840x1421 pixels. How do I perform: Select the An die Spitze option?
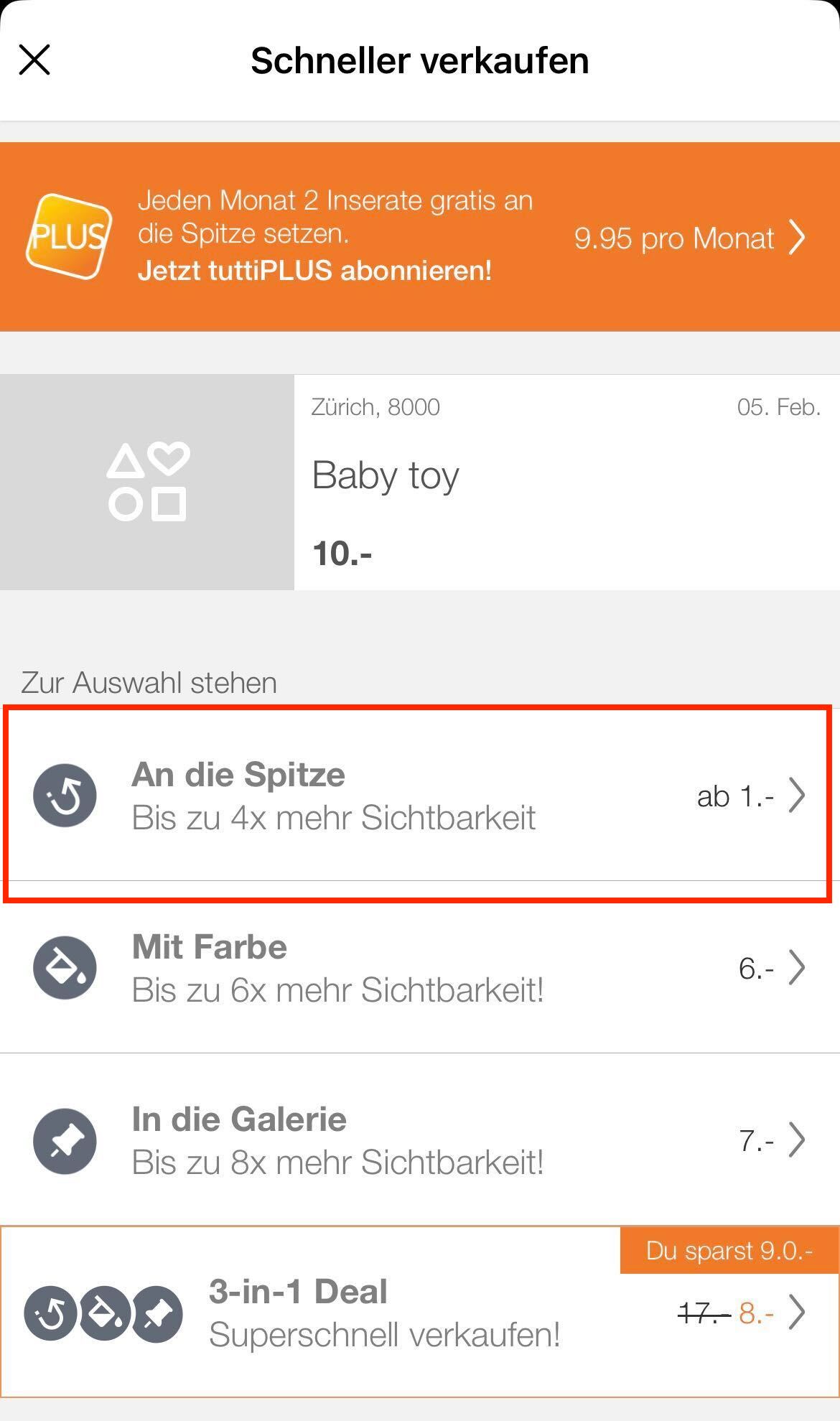pos(419,796)
